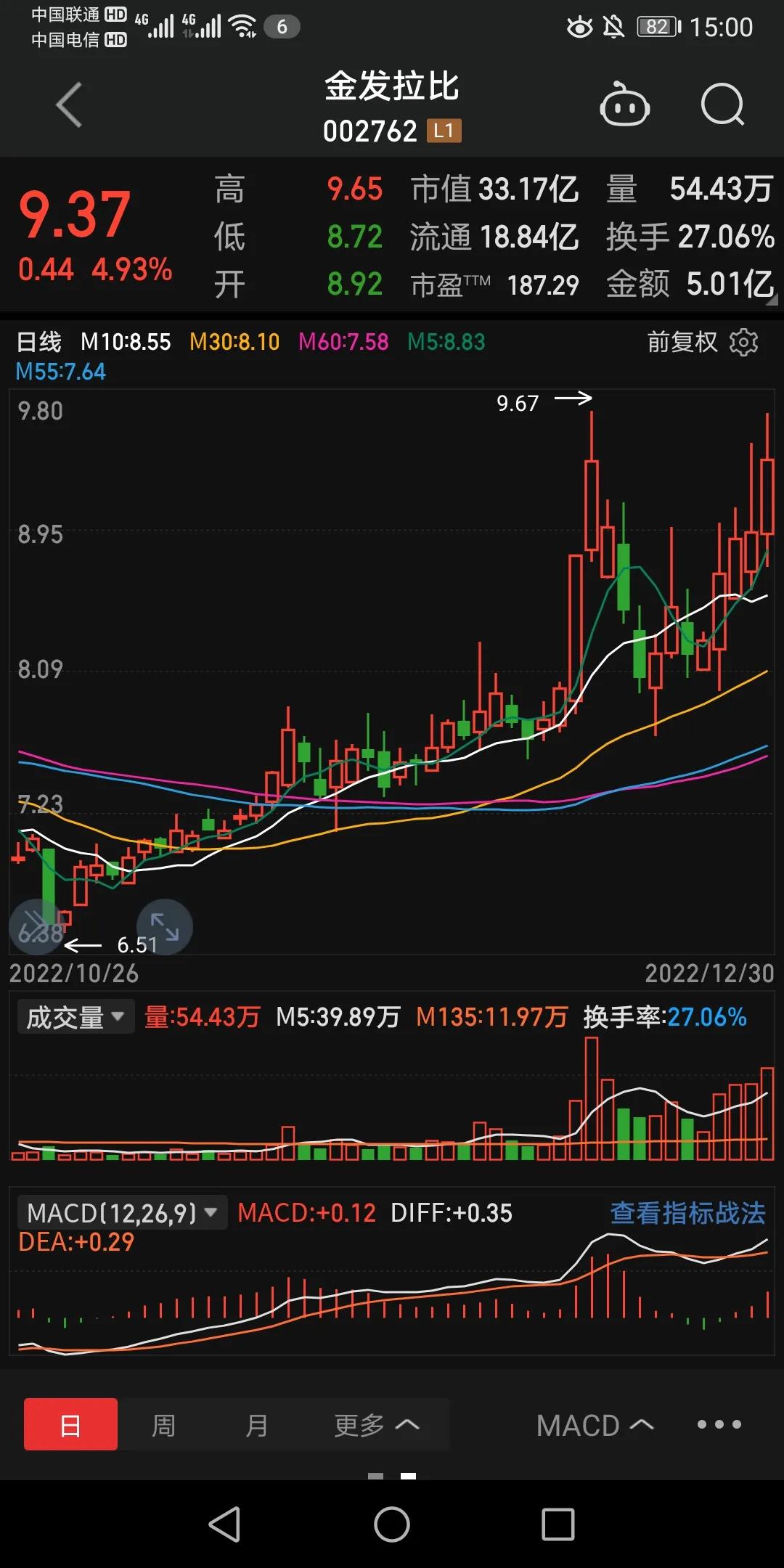Select the 日 daily chart tab
Image resolution: width=784 pixels, height=1568 pixels.
pyautogui.click(x=70, y=1424)
